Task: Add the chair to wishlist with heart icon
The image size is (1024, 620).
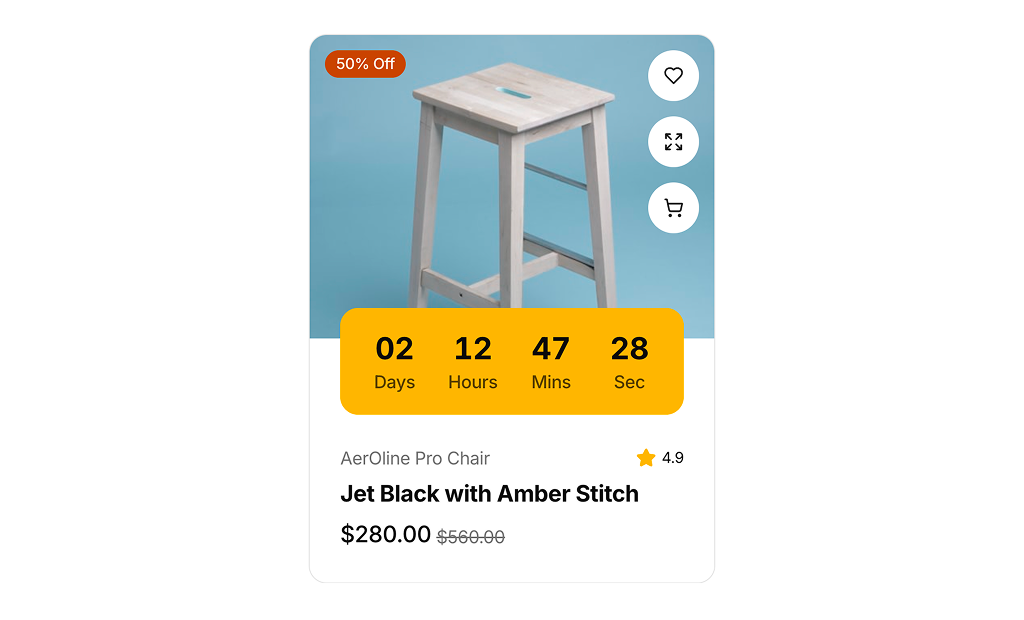Action: coord(673,75)
